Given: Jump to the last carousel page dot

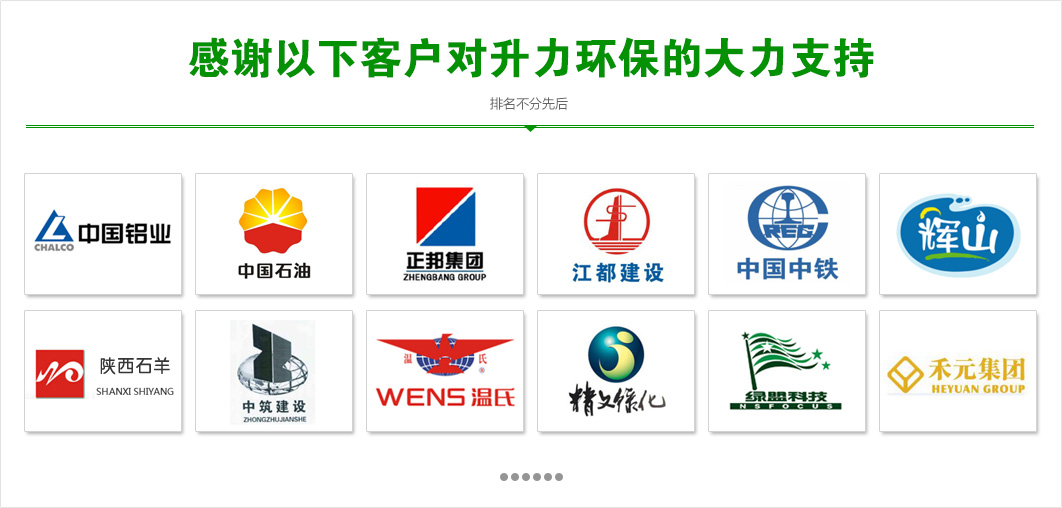Looking at the screenshot, I should [x=559, y=477].
